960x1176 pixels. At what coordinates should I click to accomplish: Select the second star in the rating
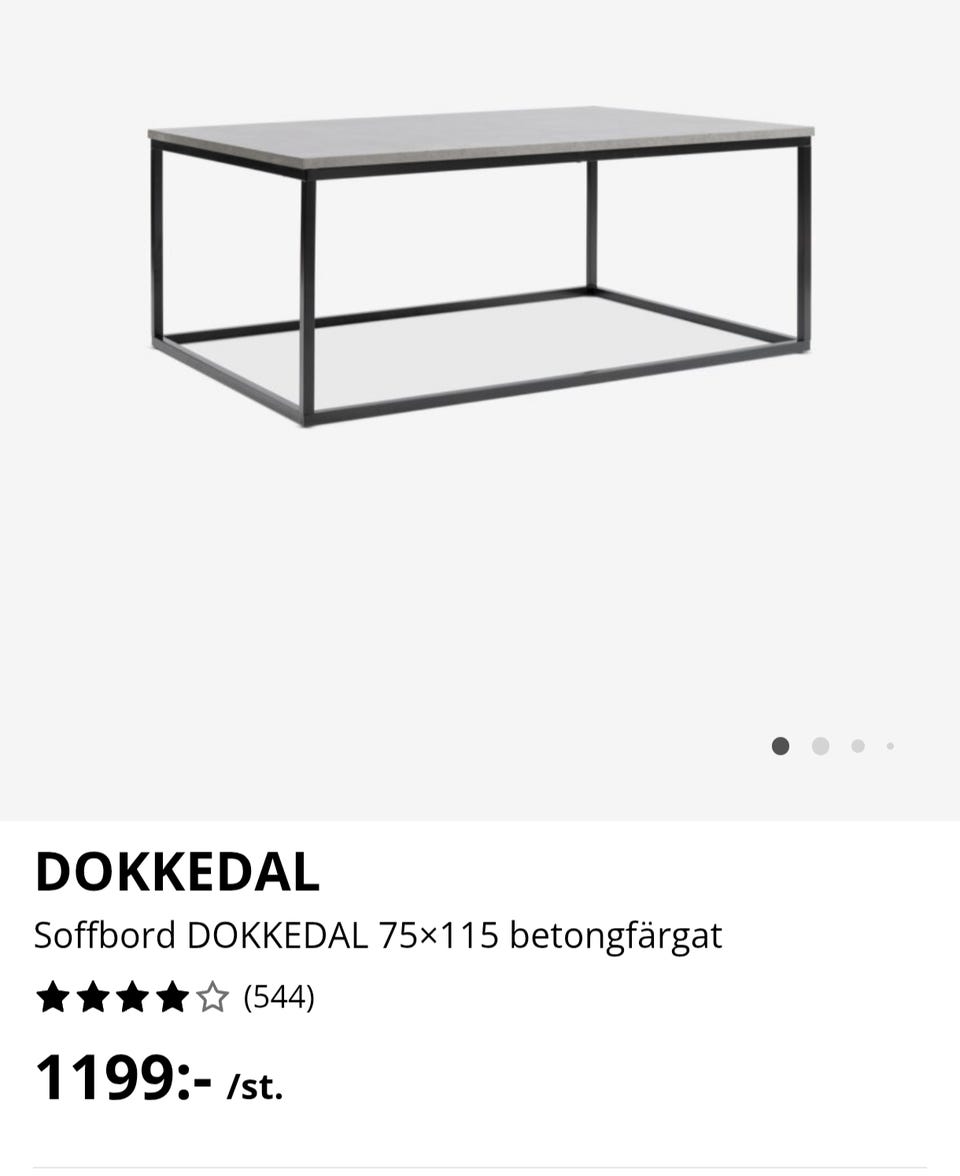tap(93, 997)
